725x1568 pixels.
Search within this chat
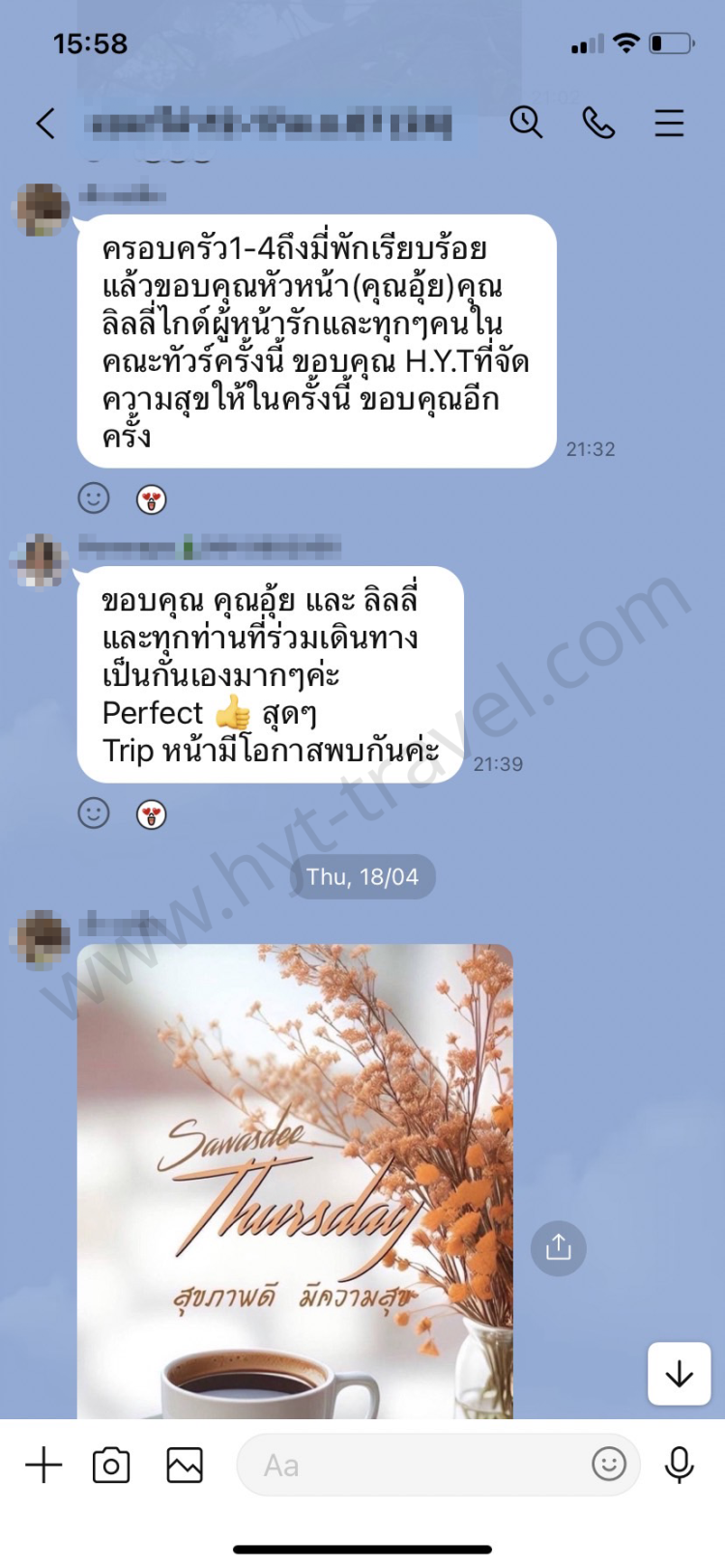coord(526,123)
